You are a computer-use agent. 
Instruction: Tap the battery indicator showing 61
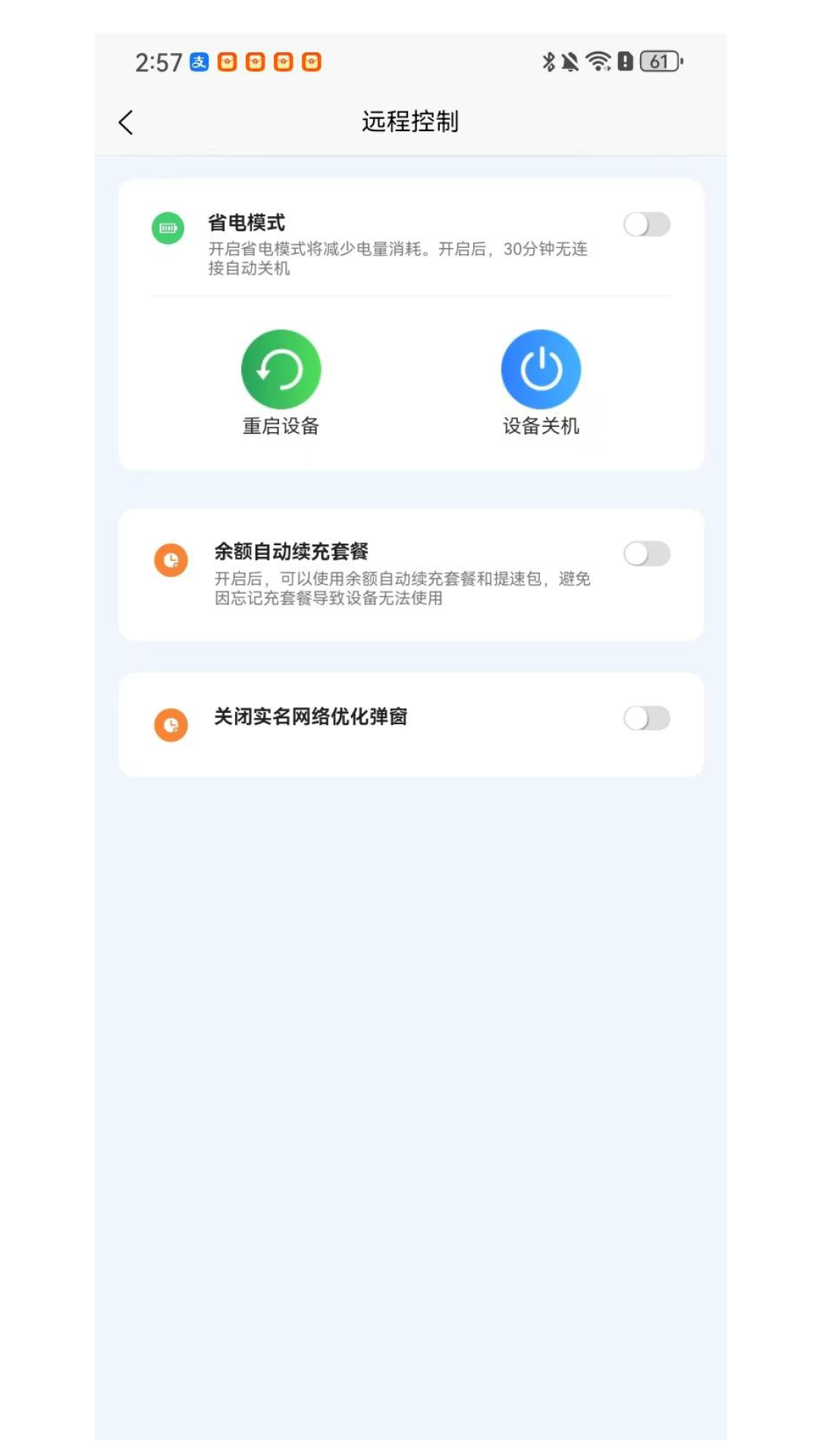tap(657, 61)
